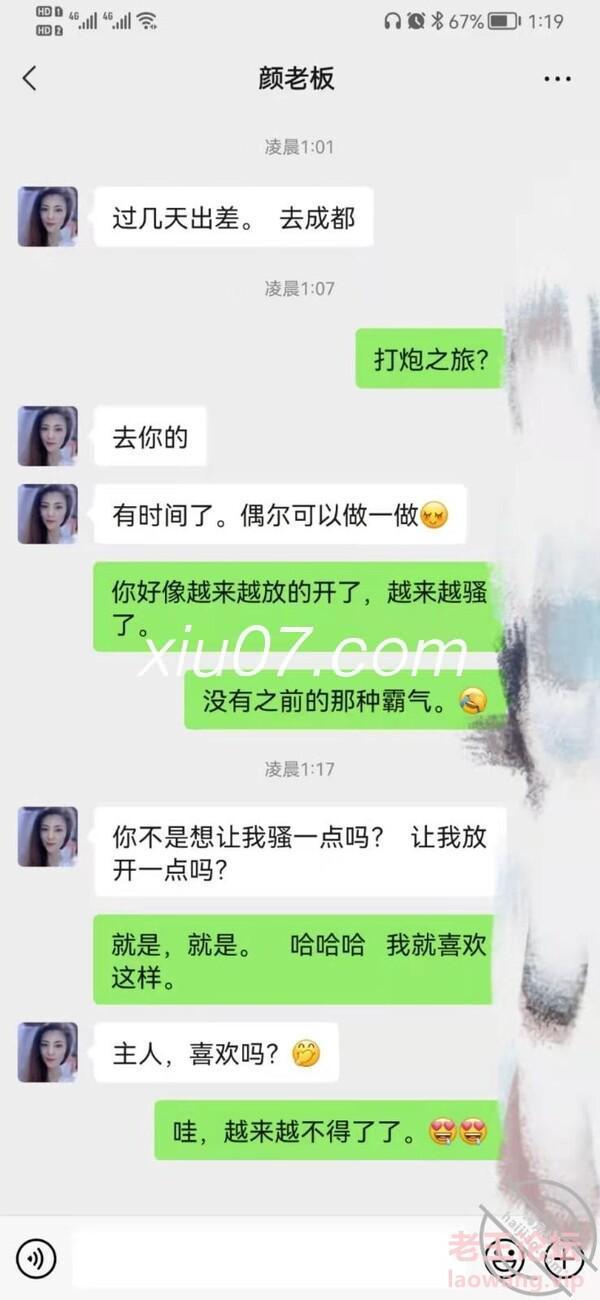
Task: Switch to voice message input
Action: pyautogui.click(x=36, y=1257)
